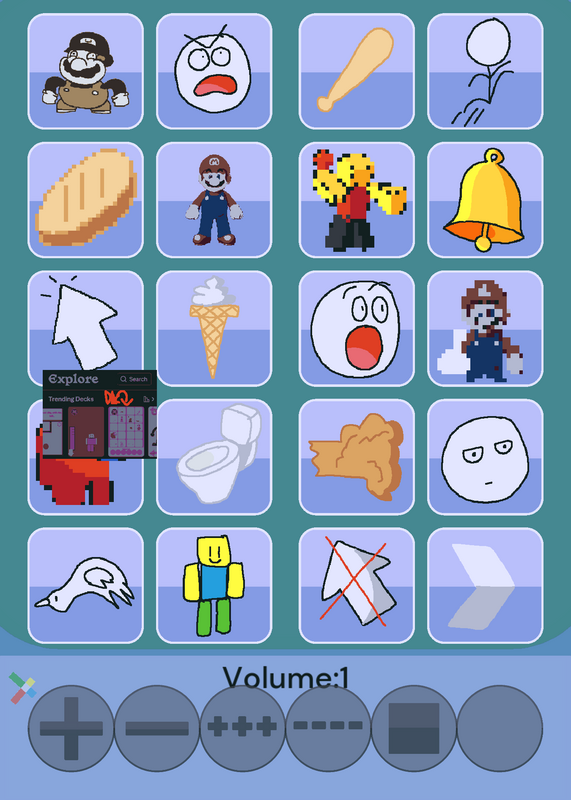Select the ice cream cone tile
This screenshot has width=571, height=800.
[214, 328]
